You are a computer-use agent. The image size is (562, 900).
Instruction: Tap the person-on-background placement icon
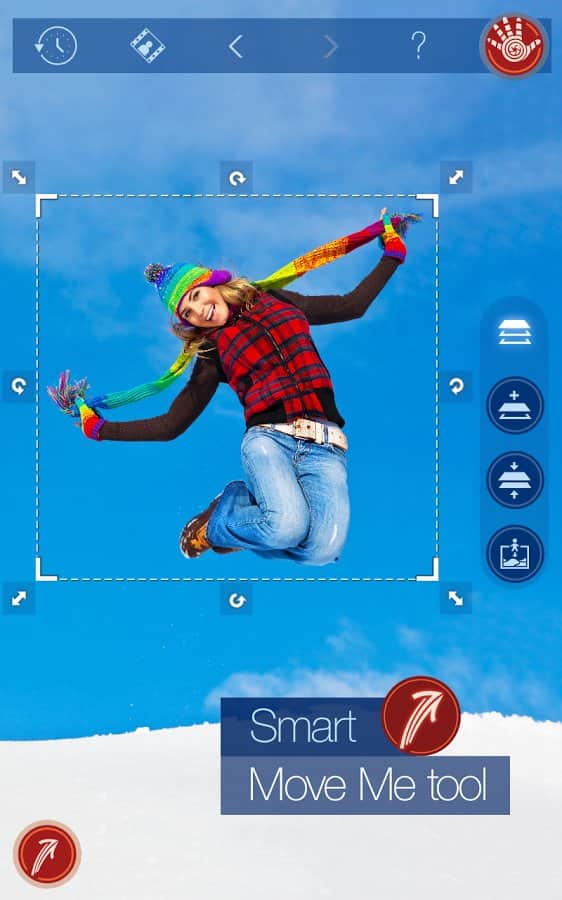515,554
